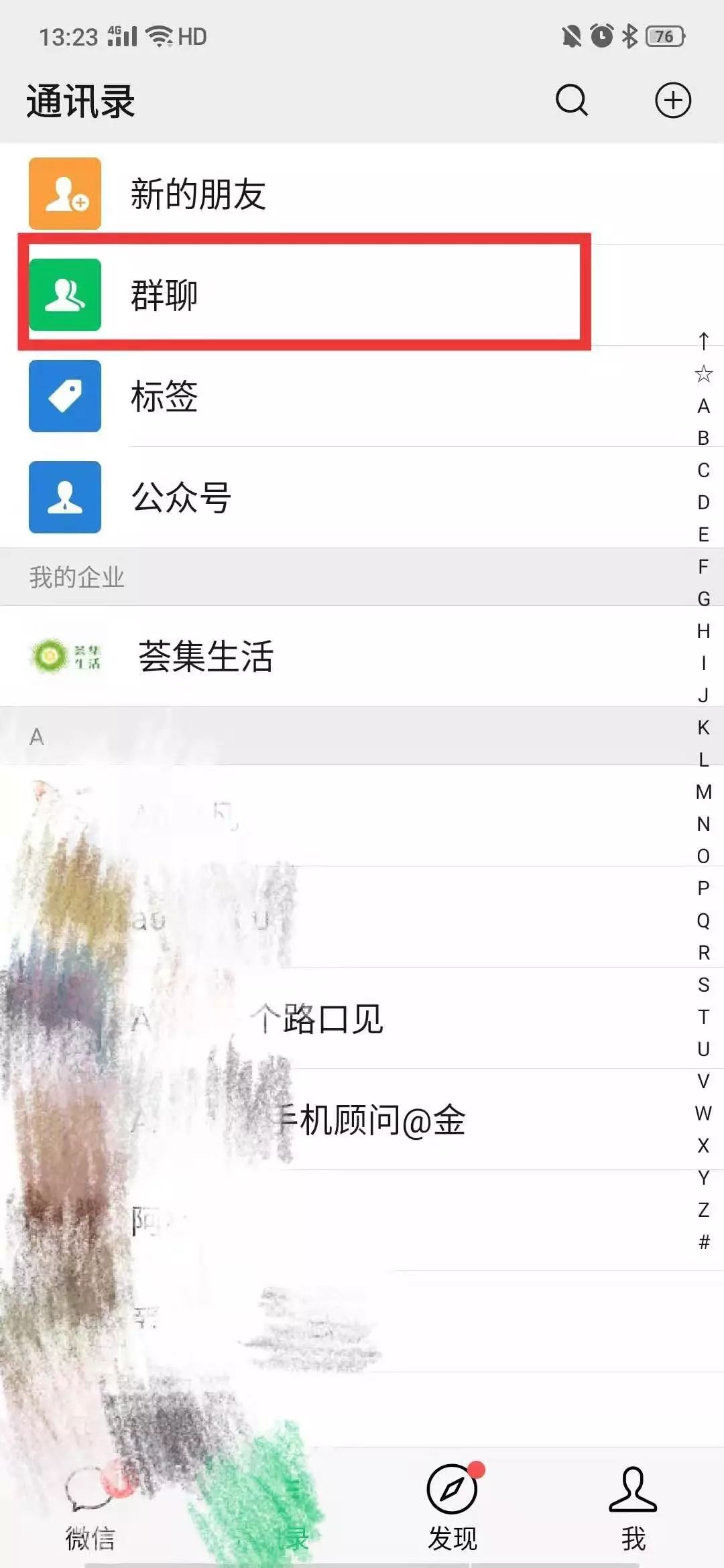Jump to starred contacts in index
Image resolution: width=724 pixels, height=1568 pixels.
click(x=703, y=374)
